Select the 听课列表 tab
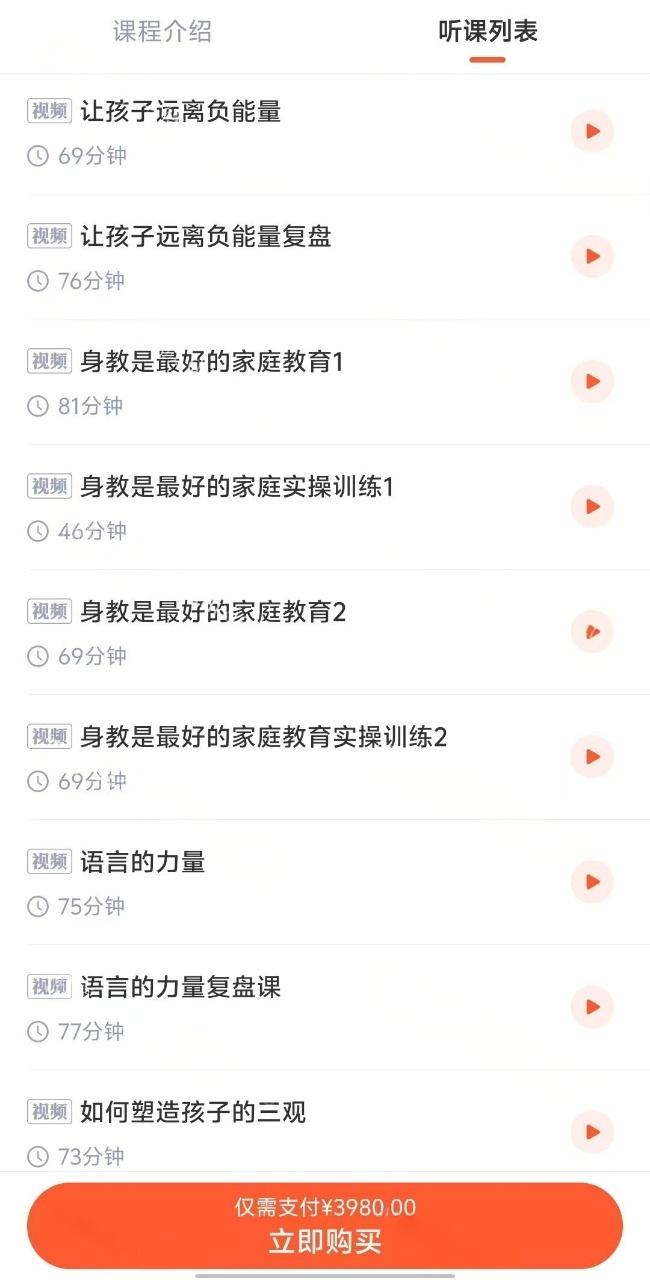 [487, 31]
